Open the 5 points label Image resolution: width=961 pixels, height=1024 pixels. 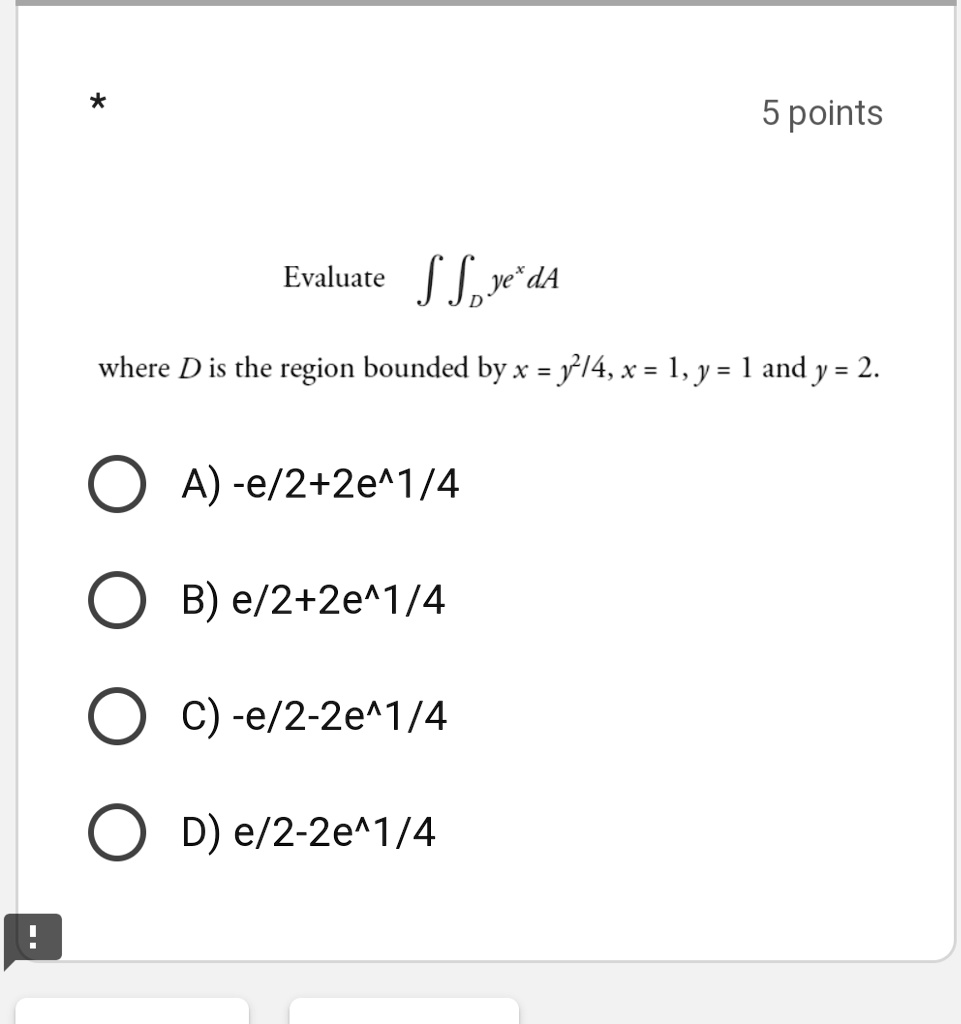[x=822, y=113]
